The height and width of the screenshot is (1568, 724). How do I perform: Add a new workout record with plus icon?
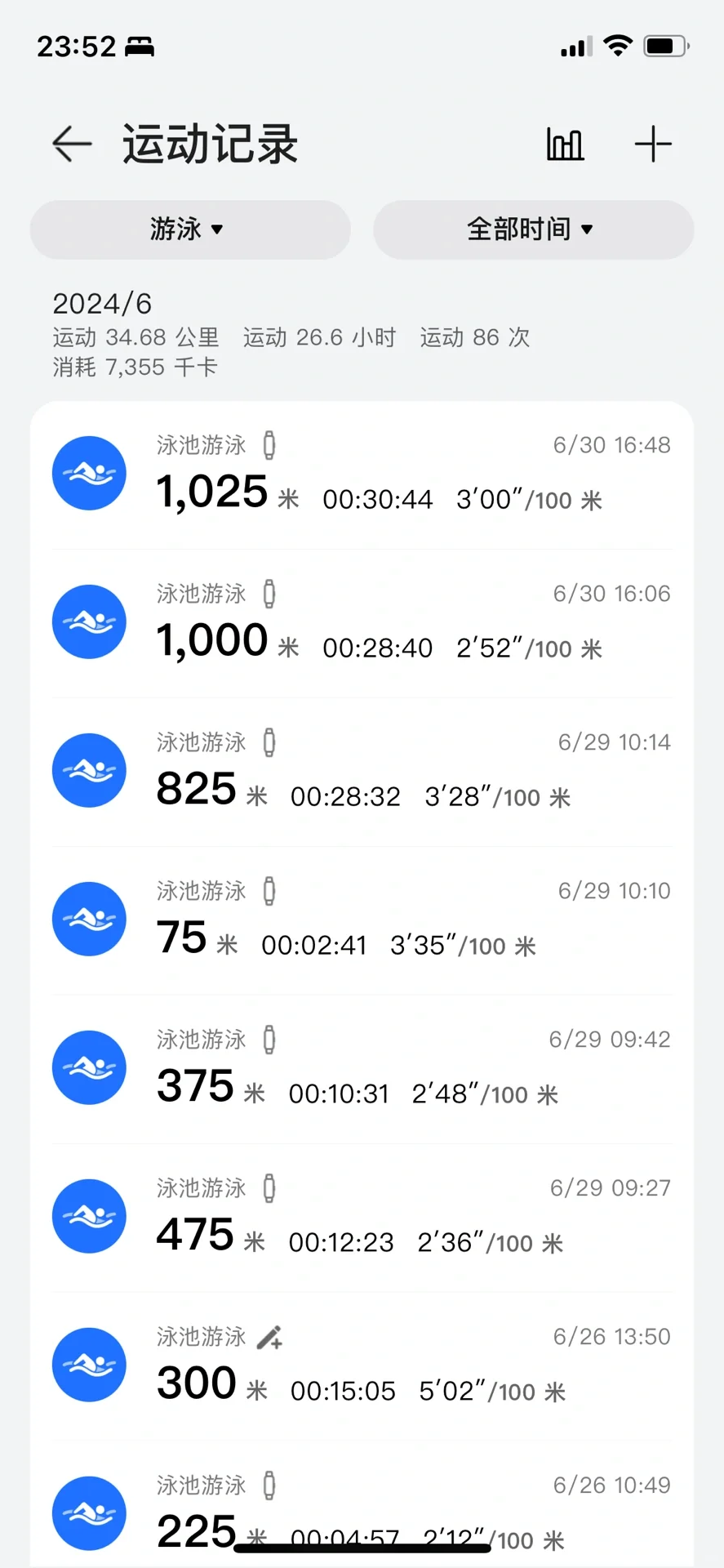tap(653, 145)
